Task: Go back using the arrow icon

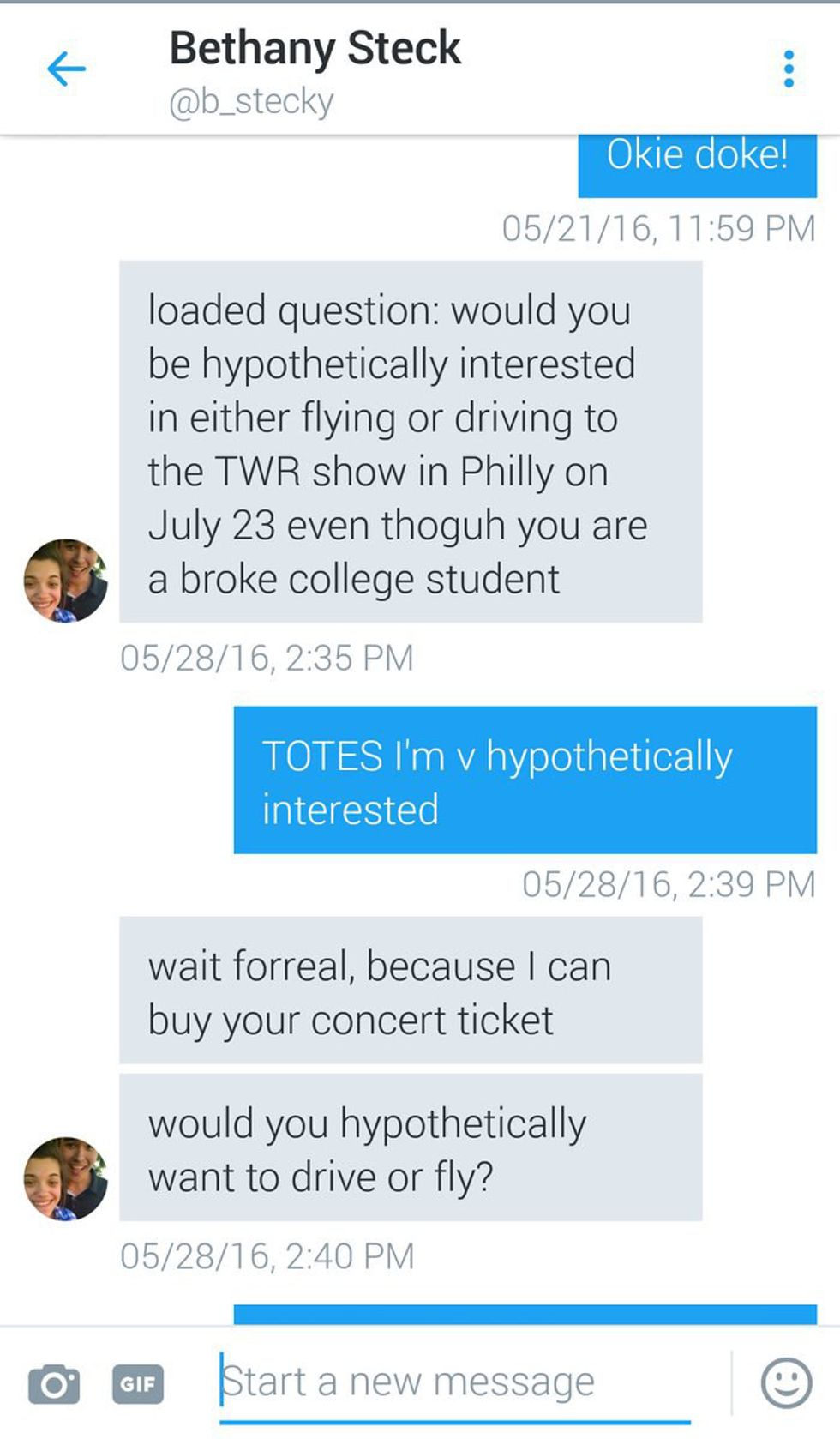Action: [x=66, y=69]
